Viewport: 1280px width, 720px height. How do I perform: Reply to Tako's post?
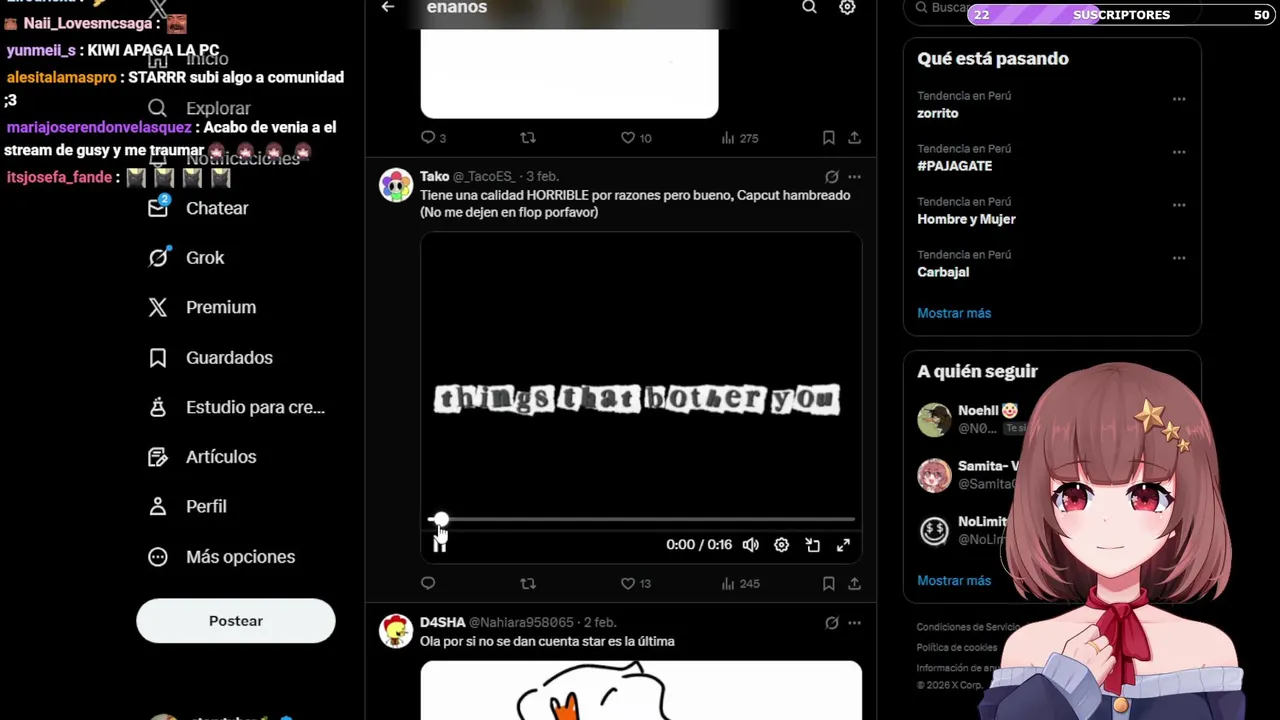[428, 584]
